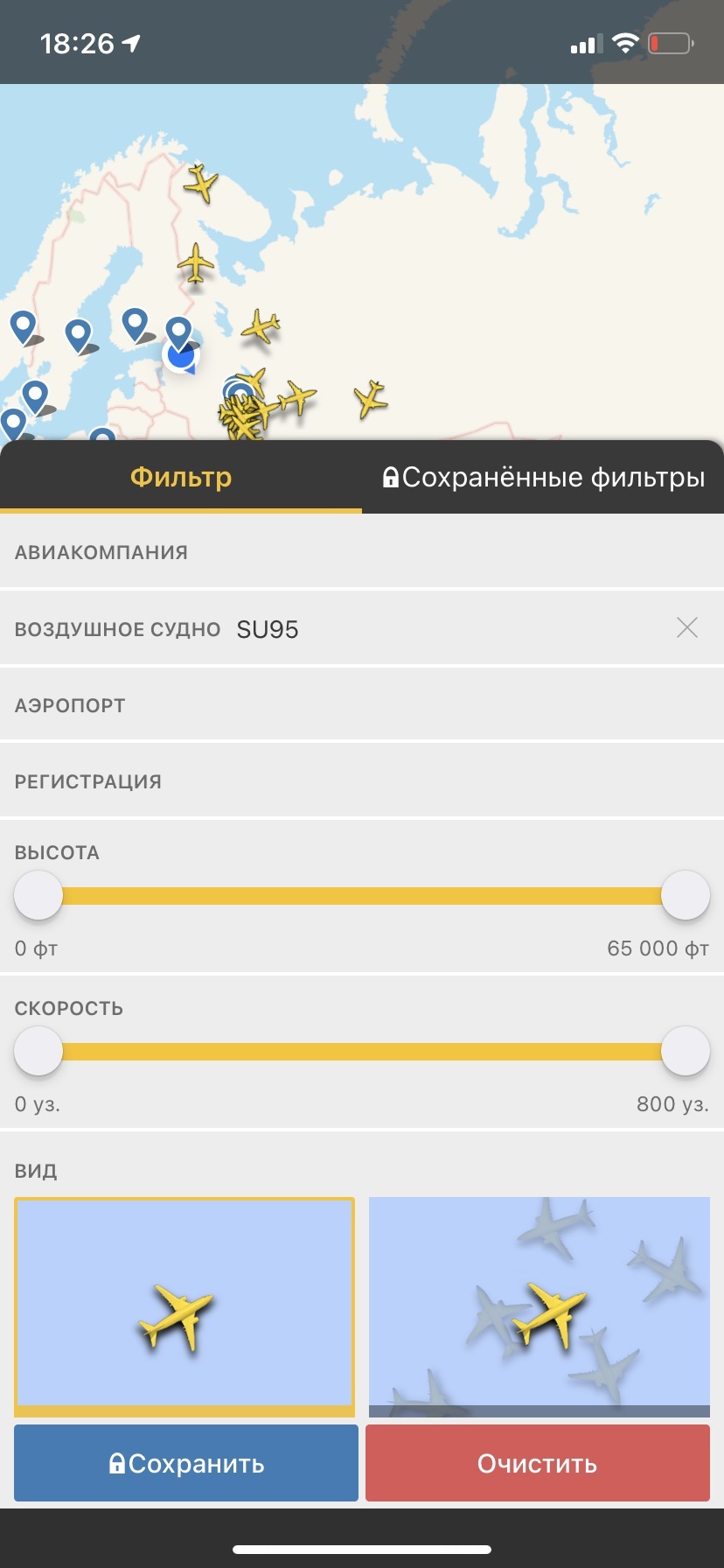Tap the minimum Высота slider handle
This screenshot has width=724, height=1568.
tap(38, 895)
